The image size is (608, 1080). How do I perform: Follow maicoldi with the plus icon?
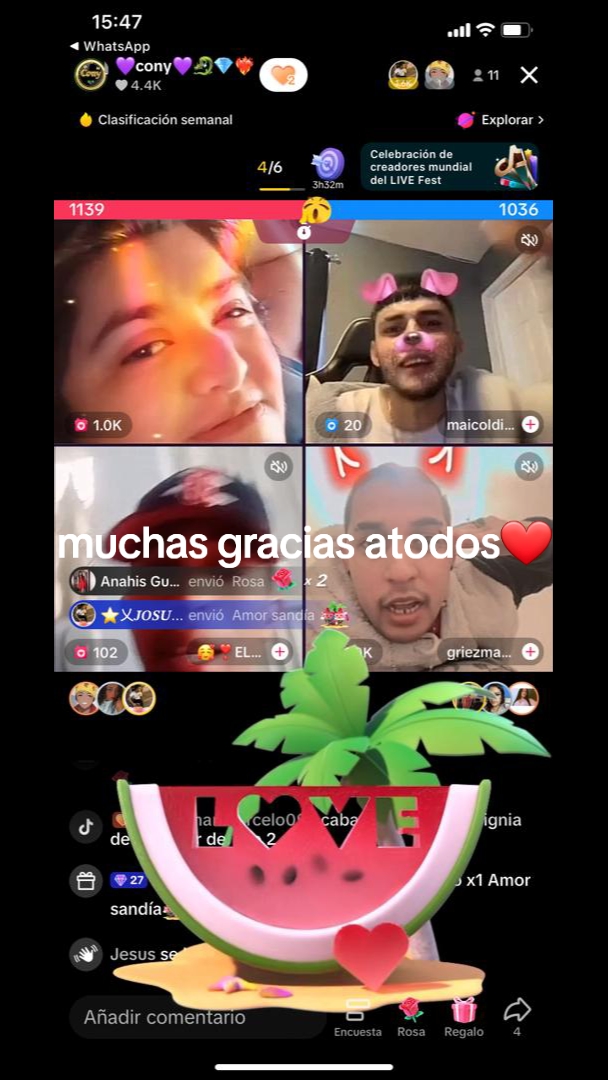530,425
